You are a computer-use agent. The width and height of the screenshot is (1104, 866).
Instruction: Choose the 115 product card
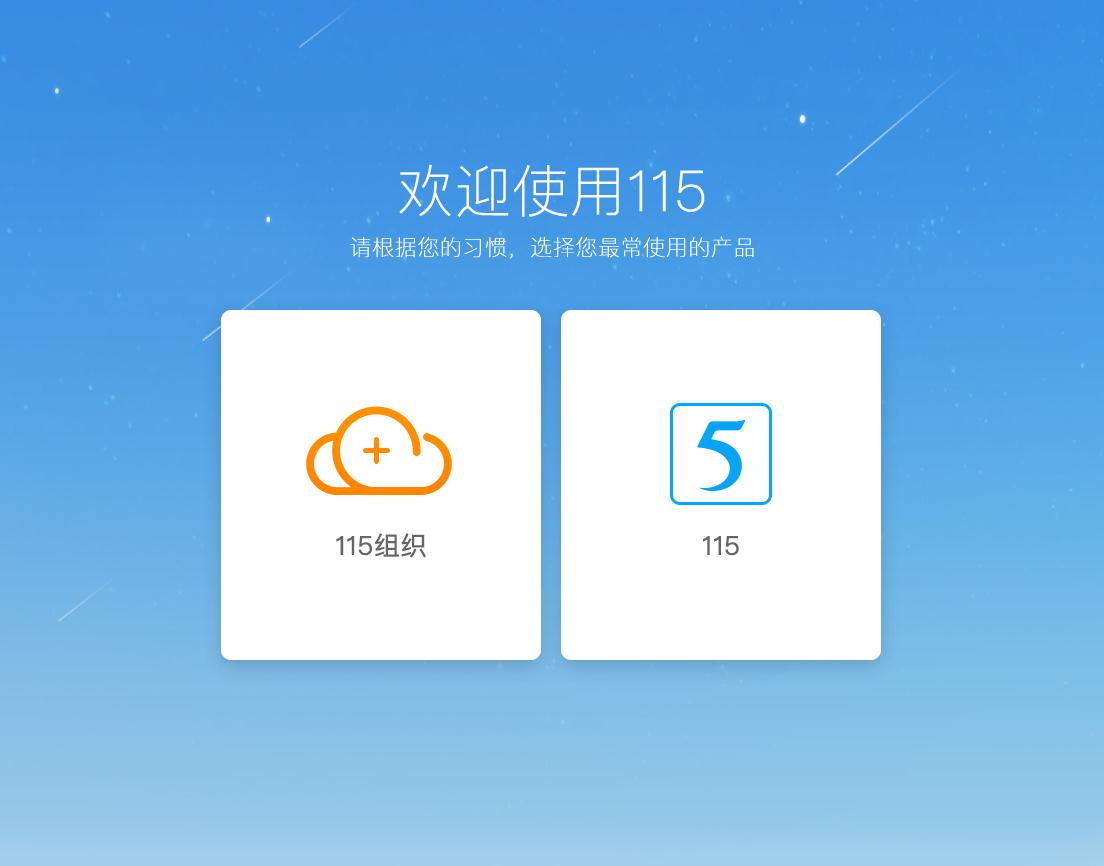point(720,484)
